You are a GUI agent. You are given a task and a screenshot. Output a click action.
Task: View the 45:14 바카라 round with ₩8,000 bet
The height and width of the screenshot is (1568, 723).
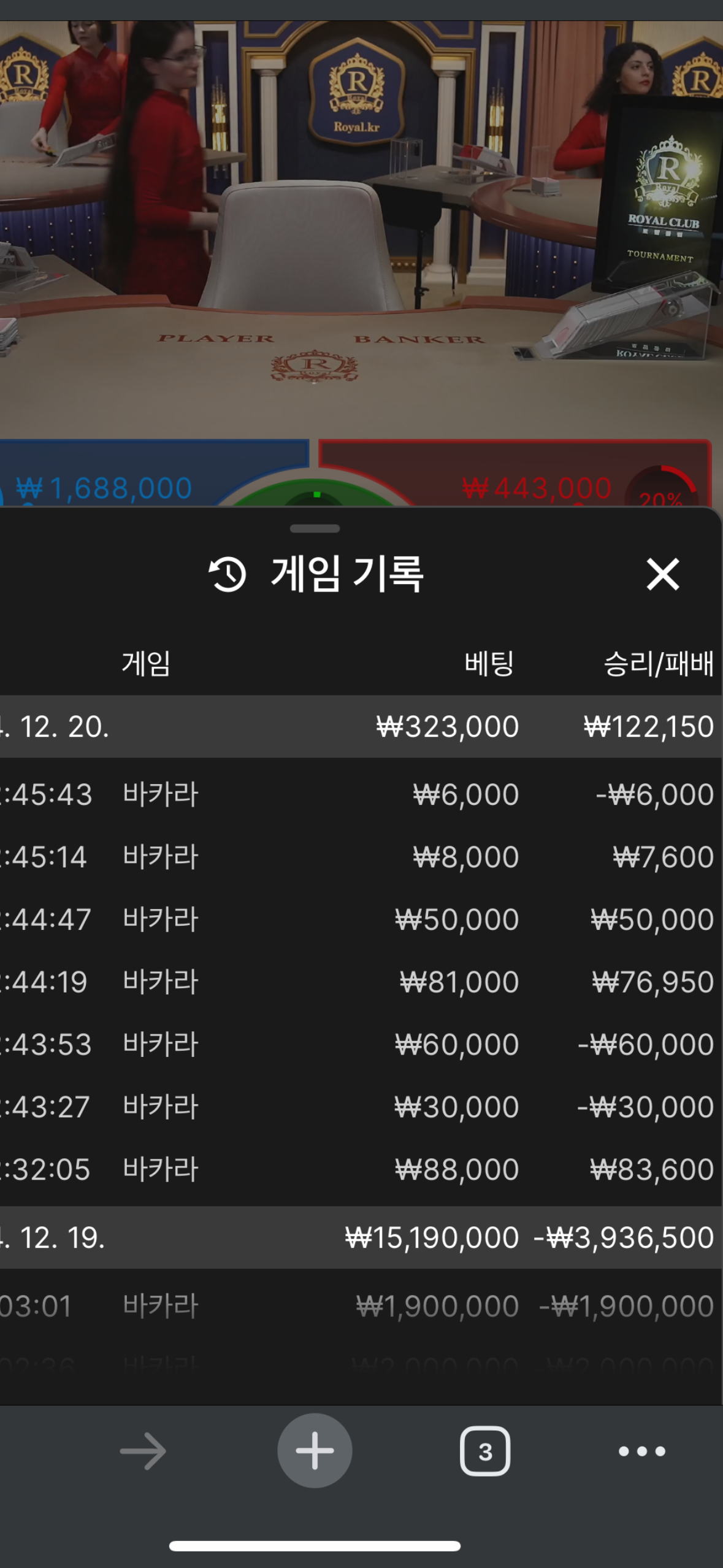[361, 856]
